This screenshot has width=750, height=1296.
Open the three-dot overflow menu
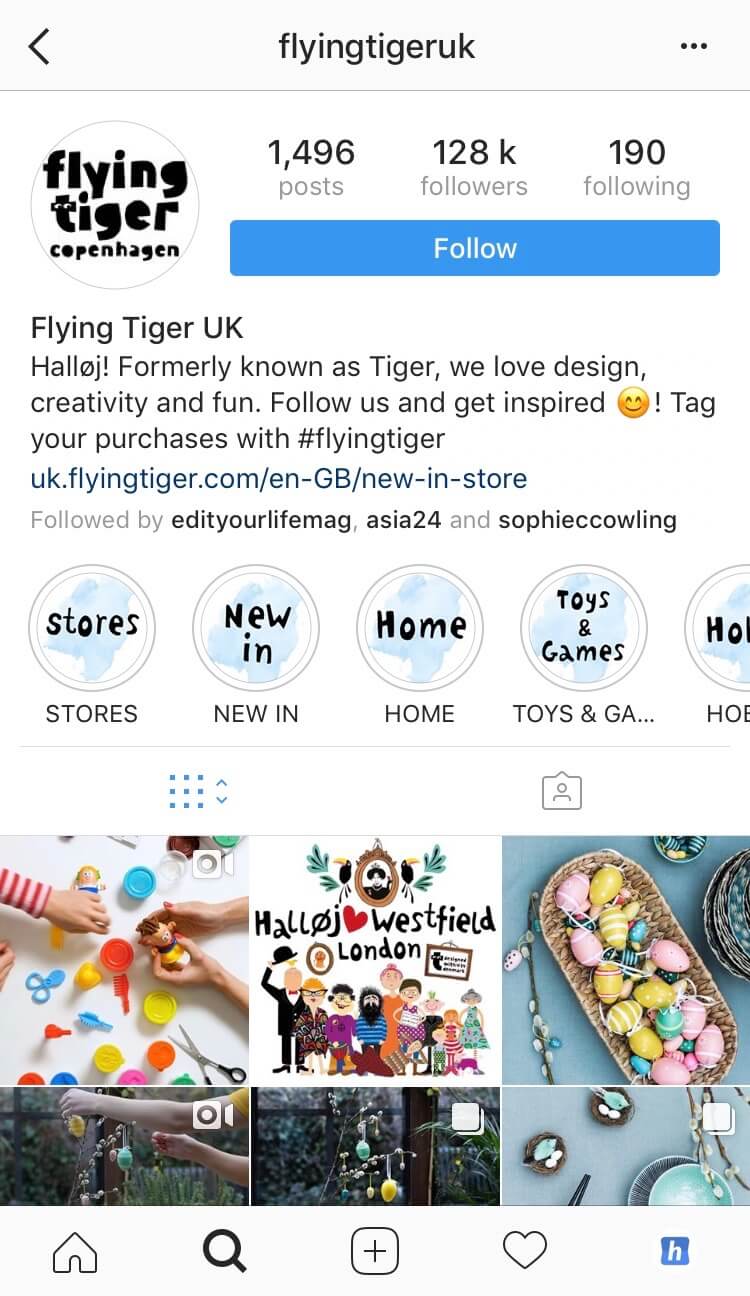point(693,47)
